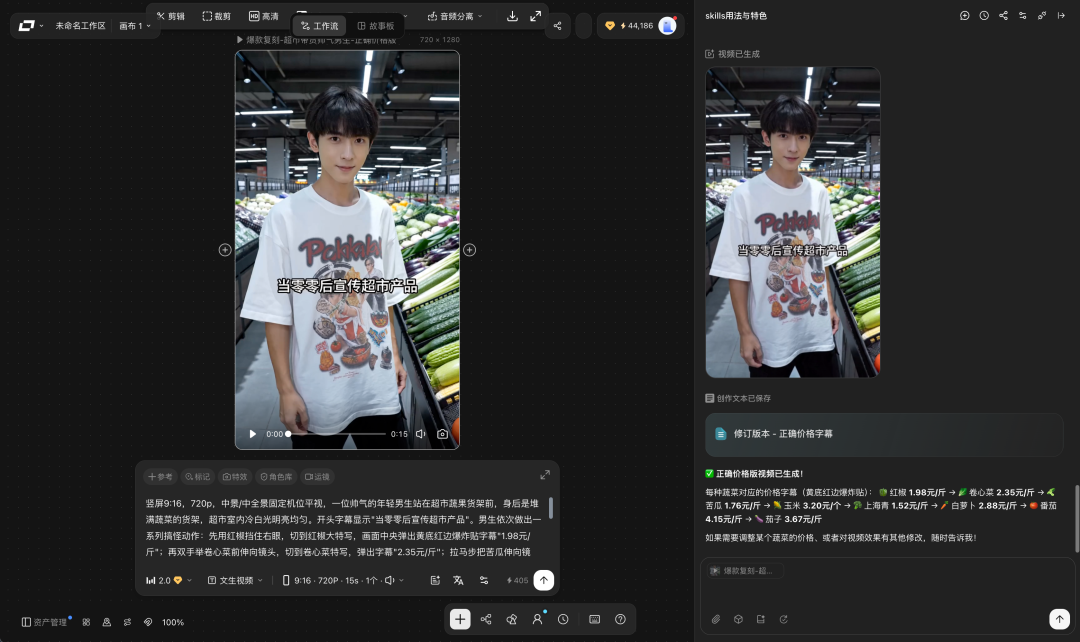
Task: Add a 参考 reference to the prompt
Action: 160,477
